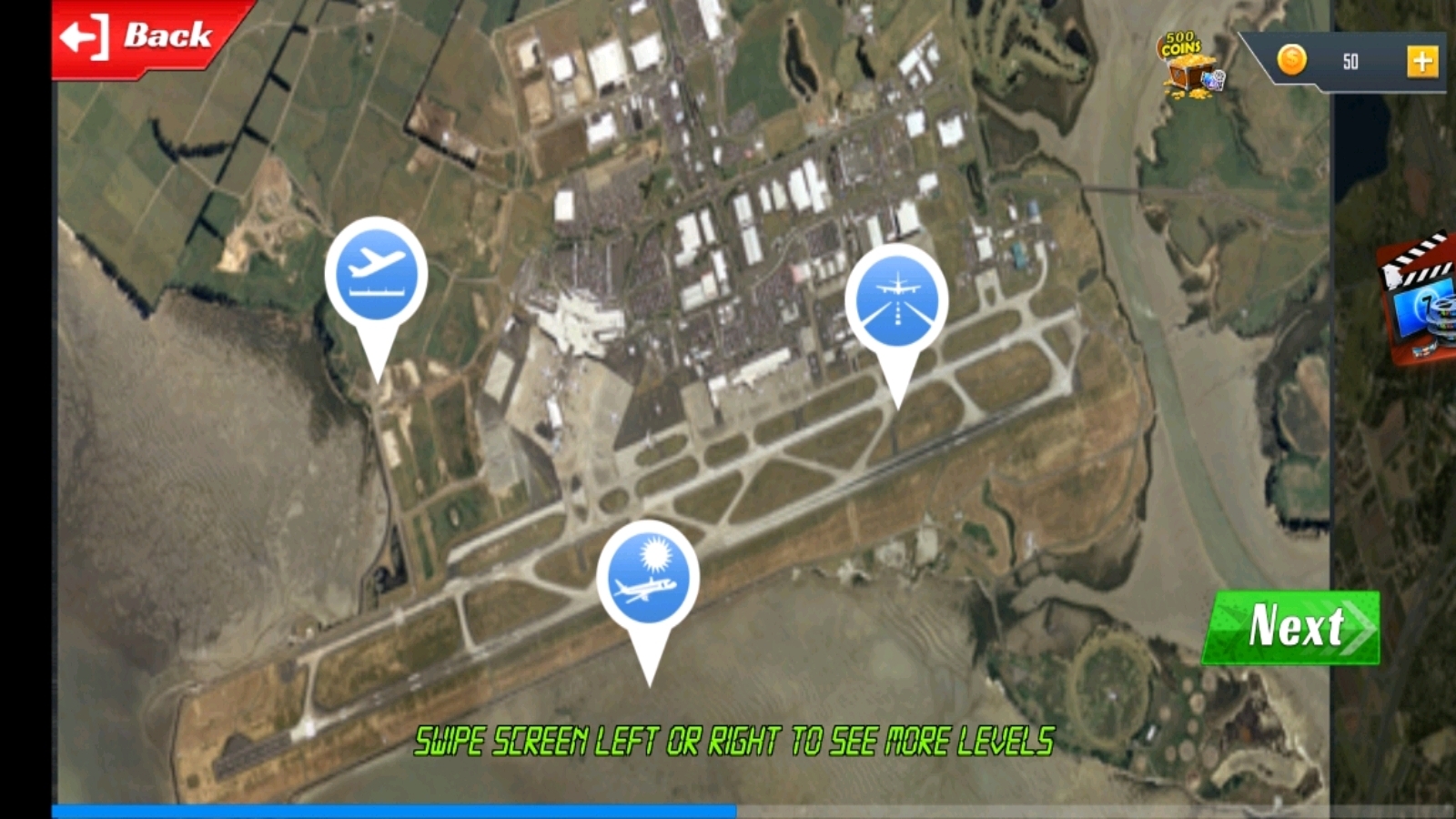Image resolution: width=1456 pixels, height=819 pixels.
Task: Select the runway landing level map pin
Action: point(896,300)
